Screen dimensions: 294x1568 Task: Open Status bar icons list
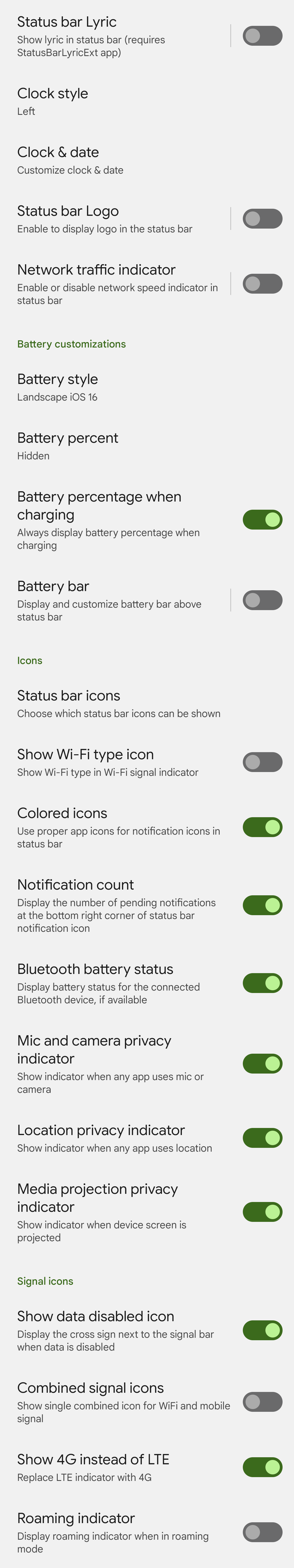coord(122,704)
